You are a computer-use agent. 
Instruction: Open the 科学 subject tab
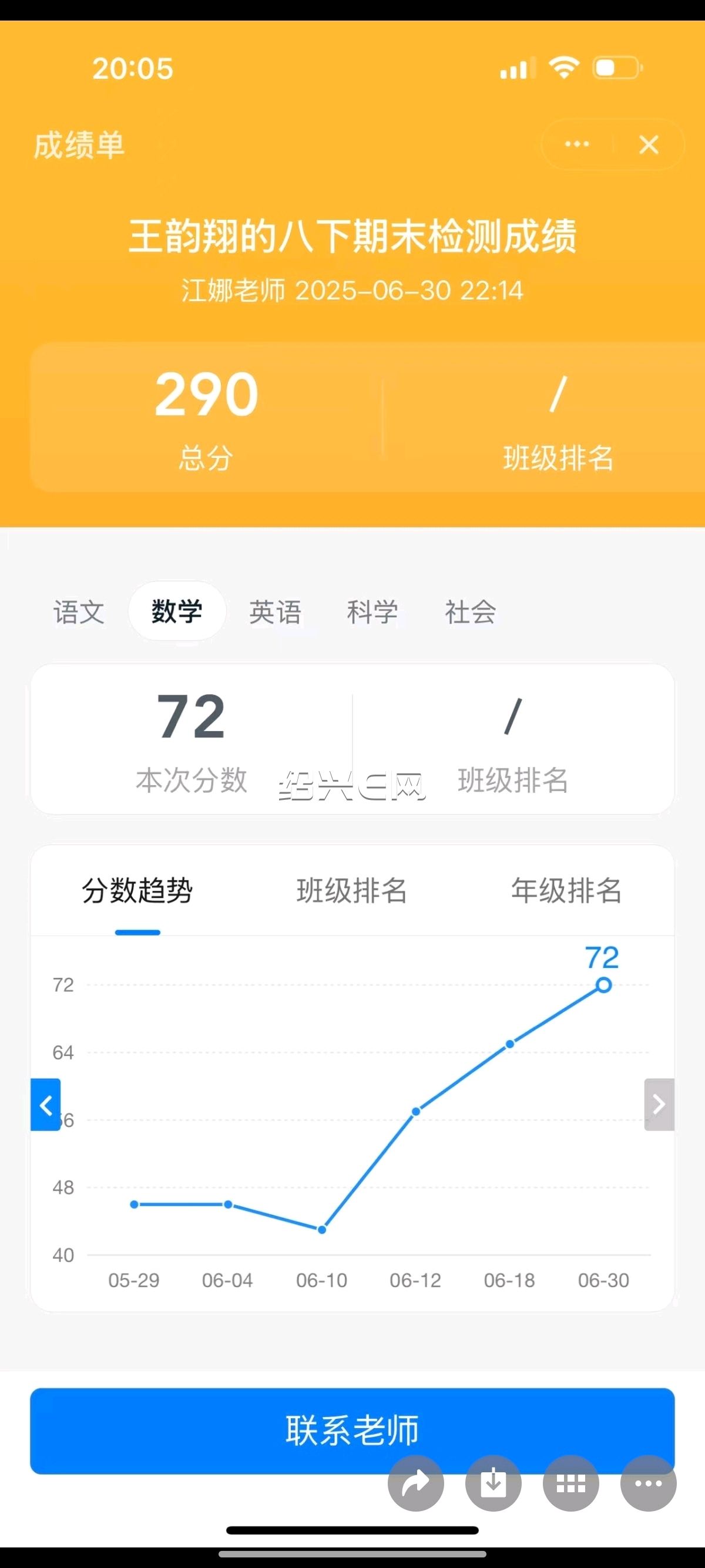point(372,612)
